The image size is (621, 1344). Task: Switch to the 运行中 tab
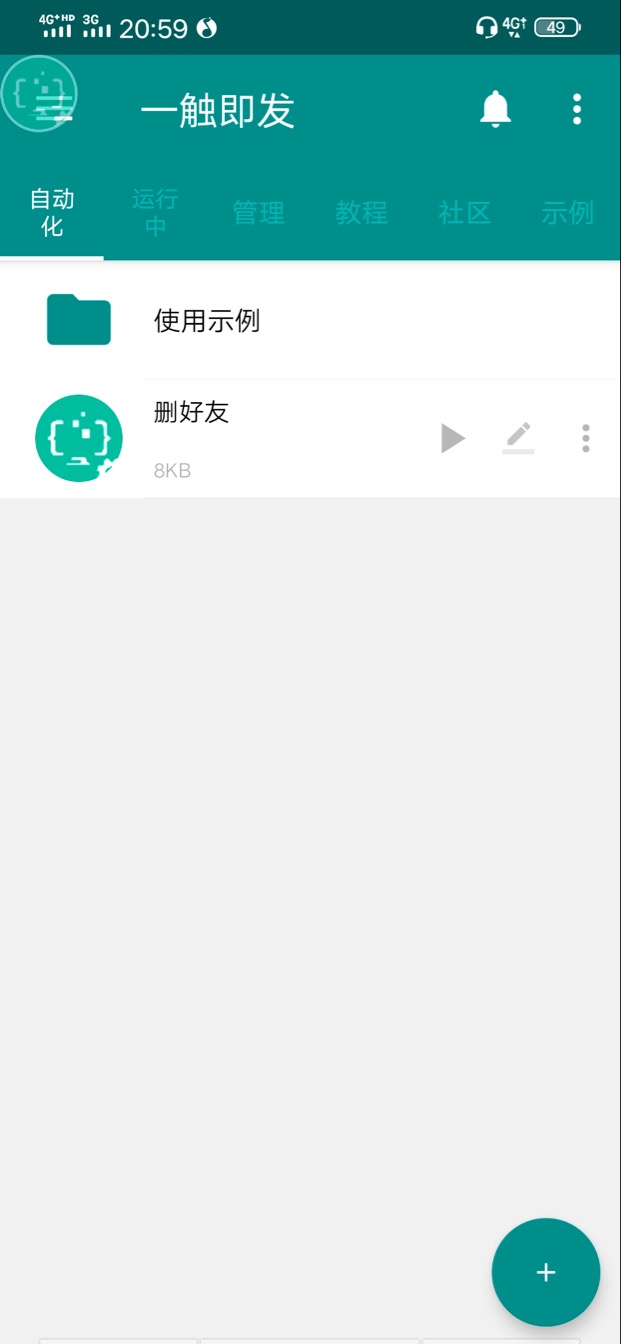coord(155,212)
